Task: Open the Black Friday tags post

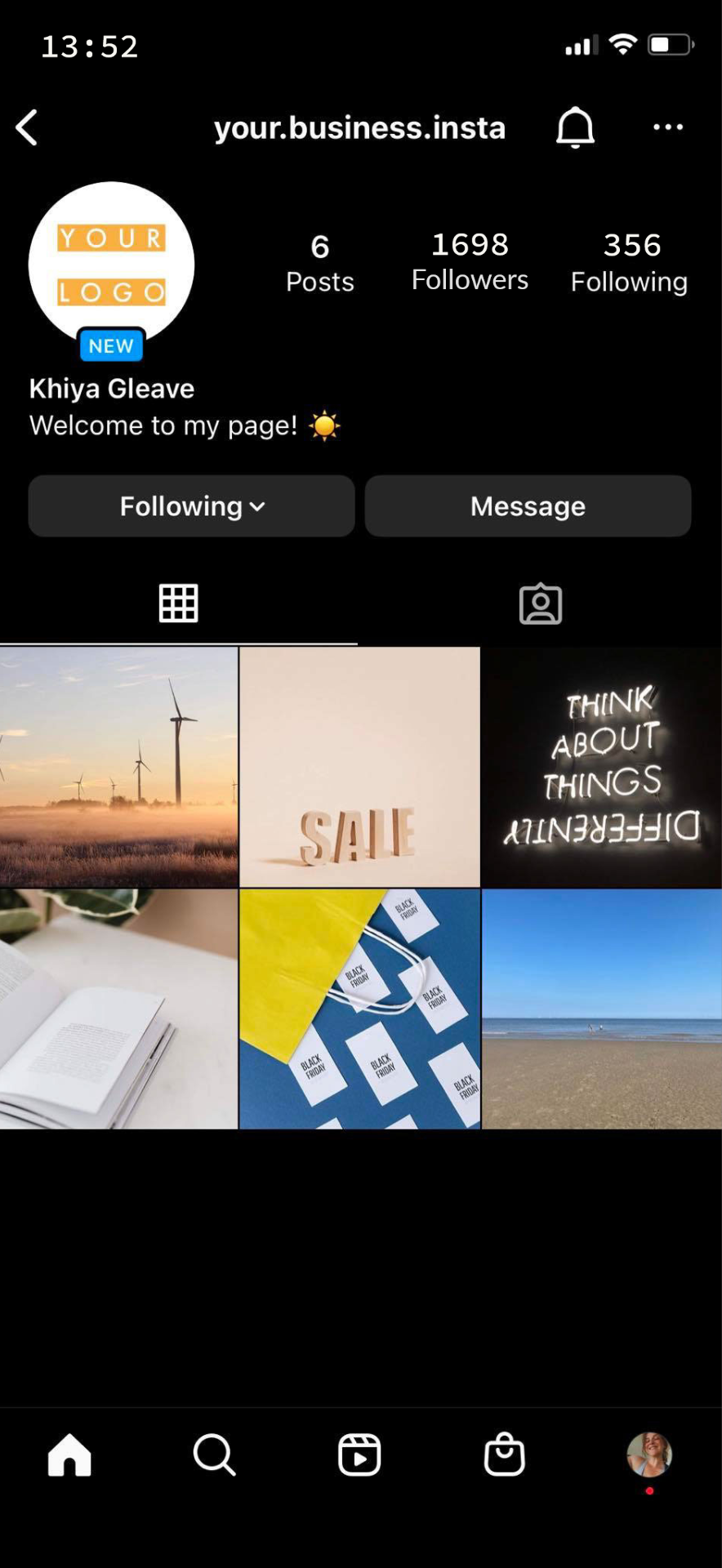Action: point(359,1009)
